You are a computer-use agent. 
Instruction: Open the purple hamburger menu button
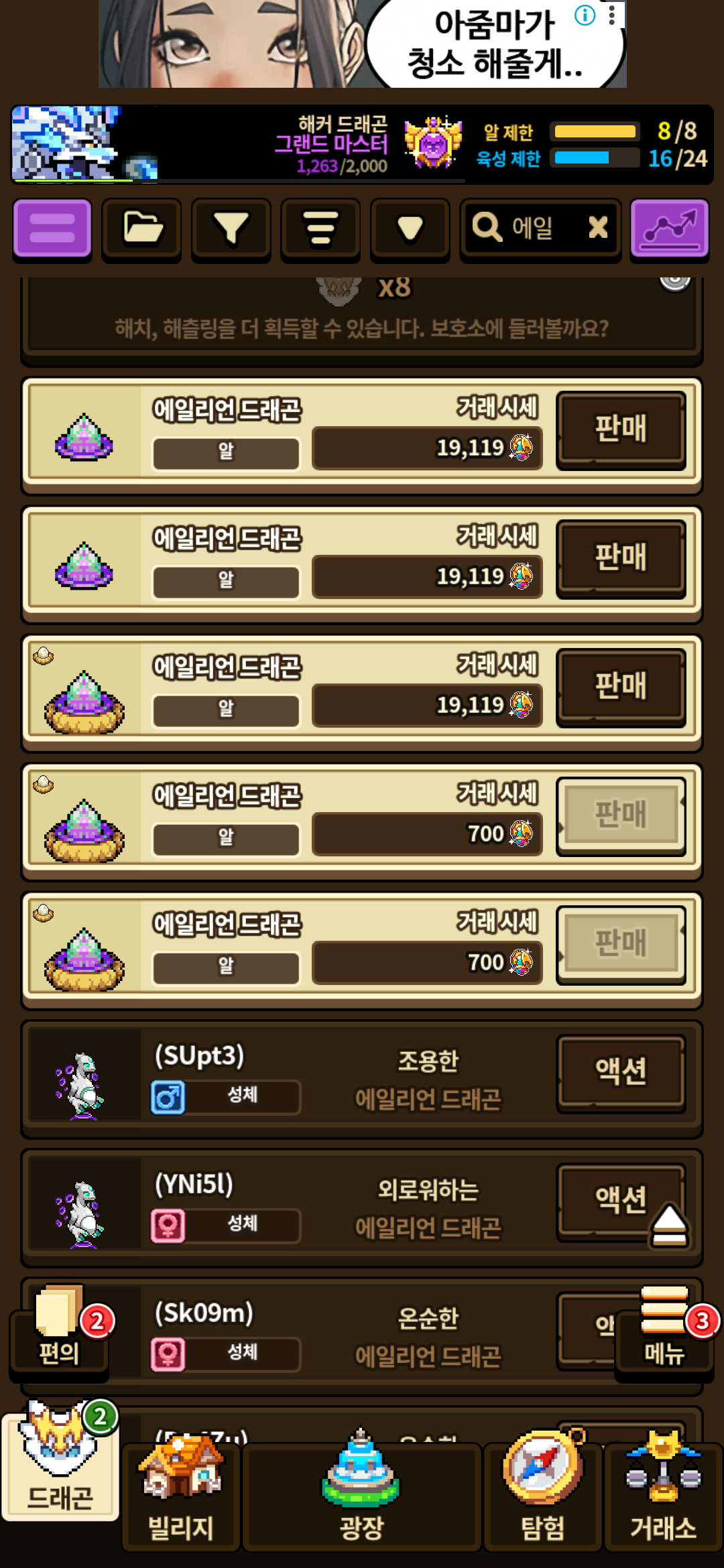[52, 228]
